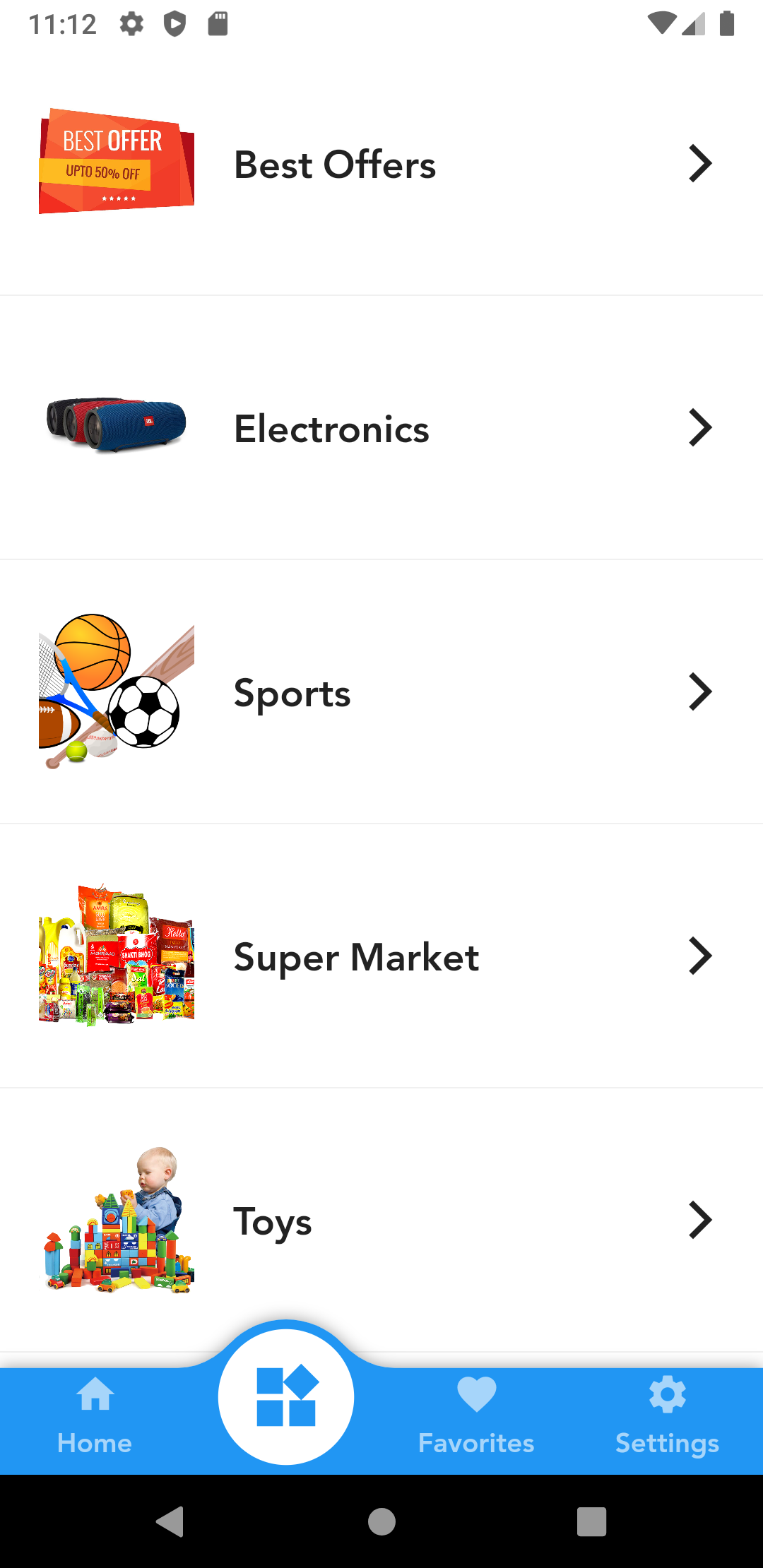Image resolution: width=763 pixels, height=1568 pixels.
Task: Open the Super Market category
Action: point(381,956)
